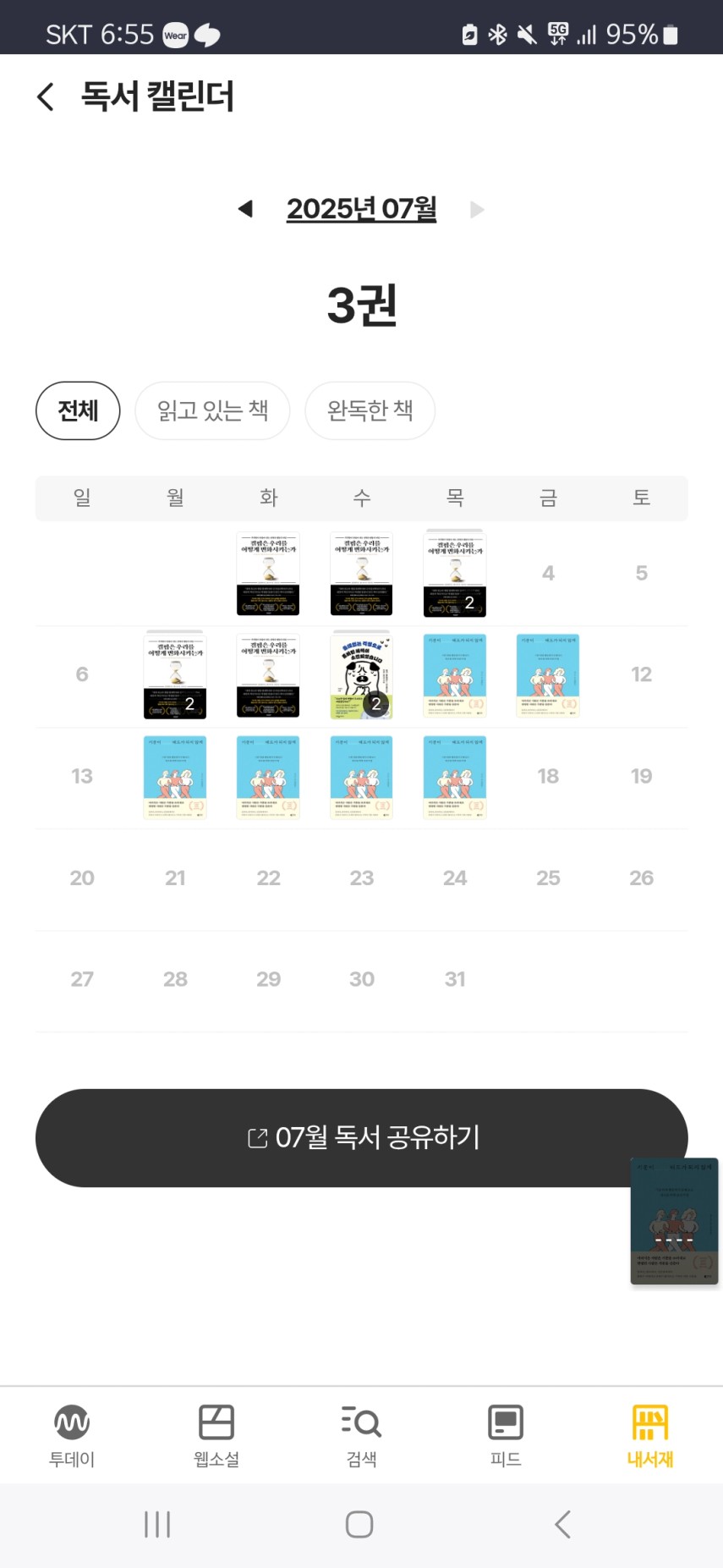
Task: Select the 전체 filter chip
Action: tap(78, 410)
